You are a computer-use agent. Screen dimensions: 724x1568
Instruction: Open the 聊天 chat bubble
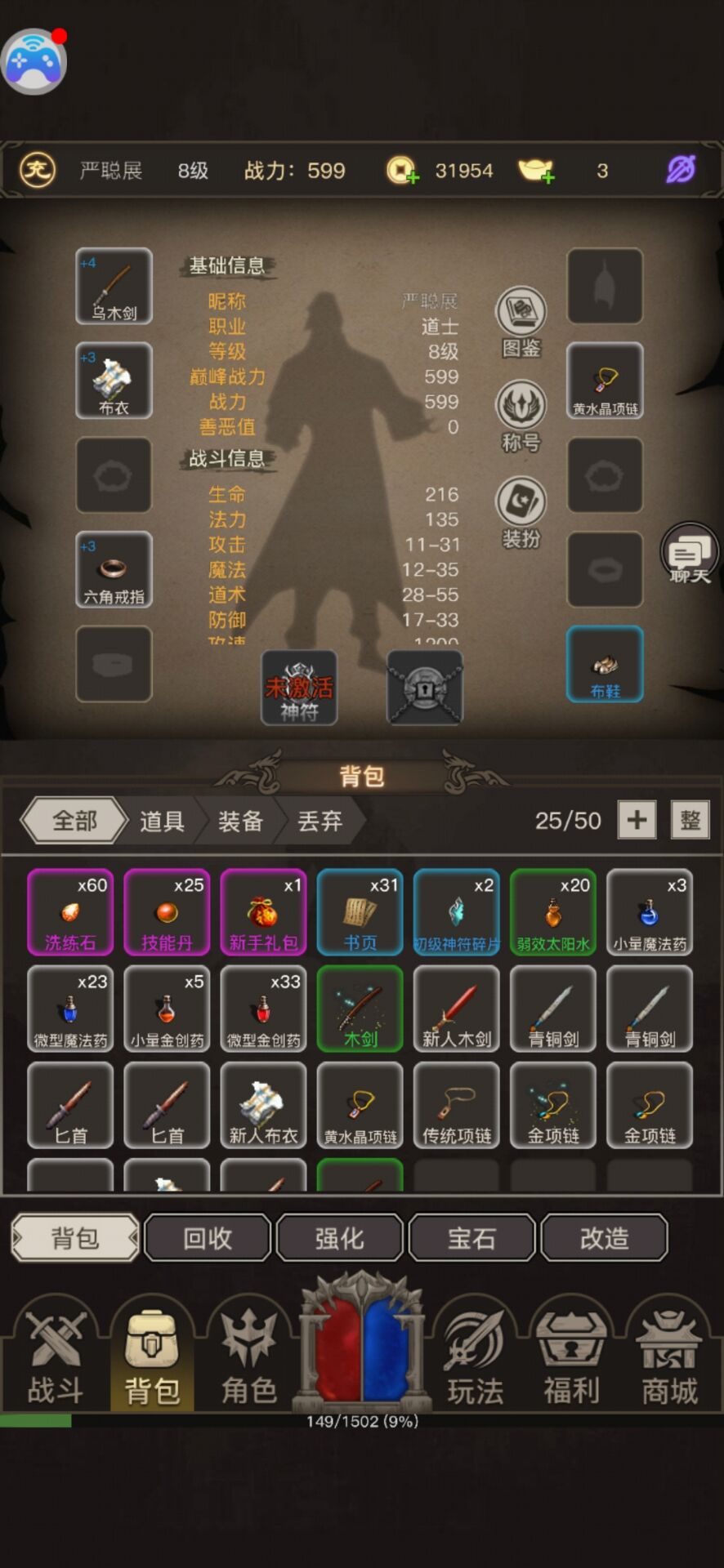(x=689, y=553)
